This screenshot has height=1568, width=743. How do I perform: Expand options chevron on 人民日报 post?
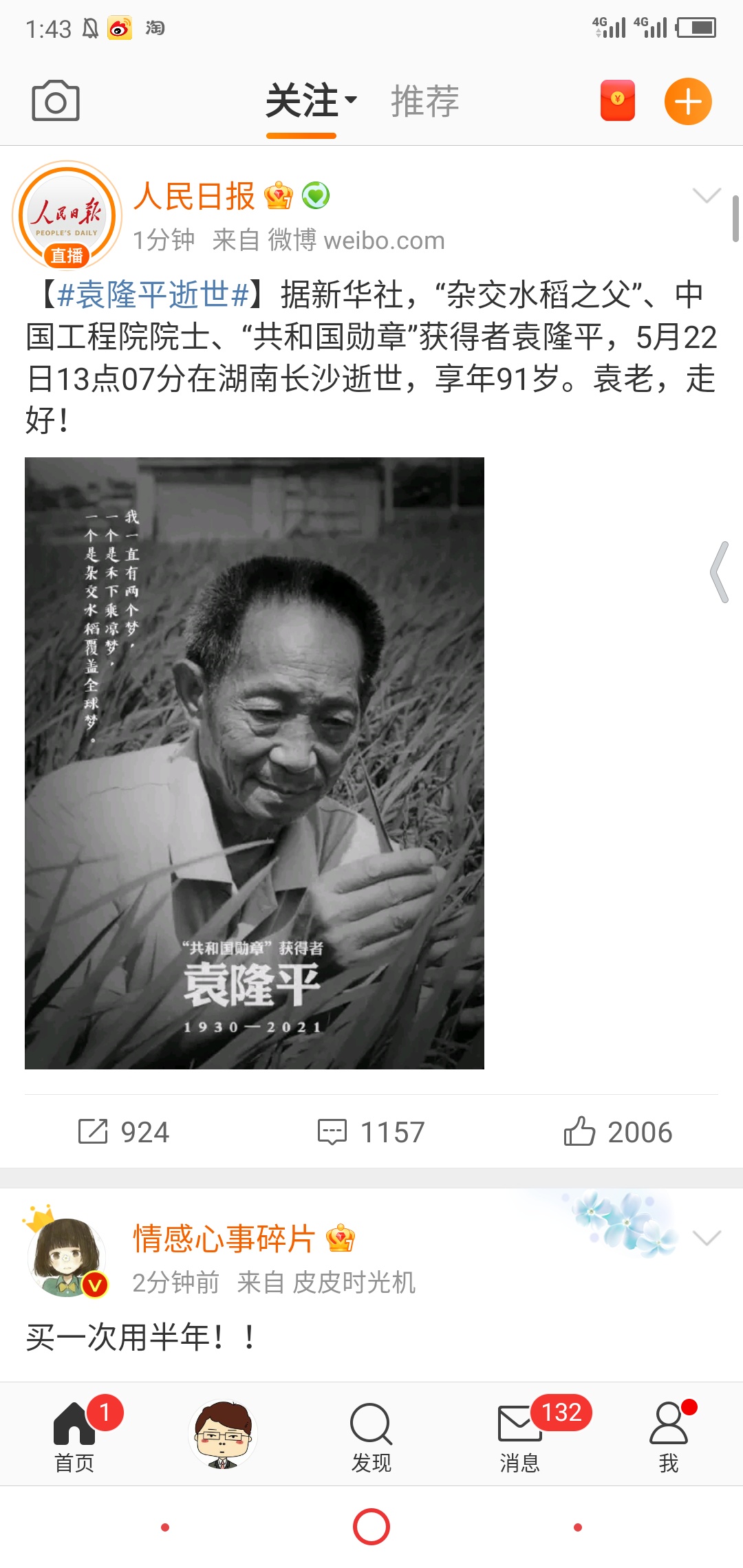tap(707, 196)
